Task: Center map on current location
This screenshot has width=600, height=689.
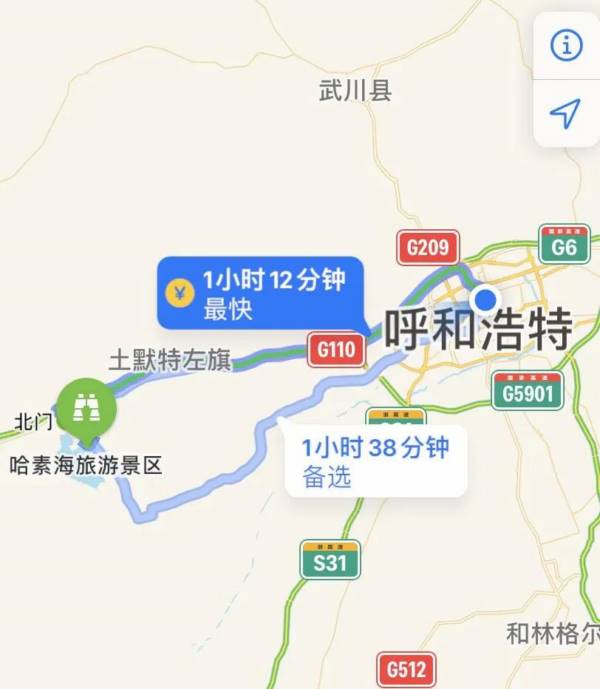Action: [x=566, y=112]
